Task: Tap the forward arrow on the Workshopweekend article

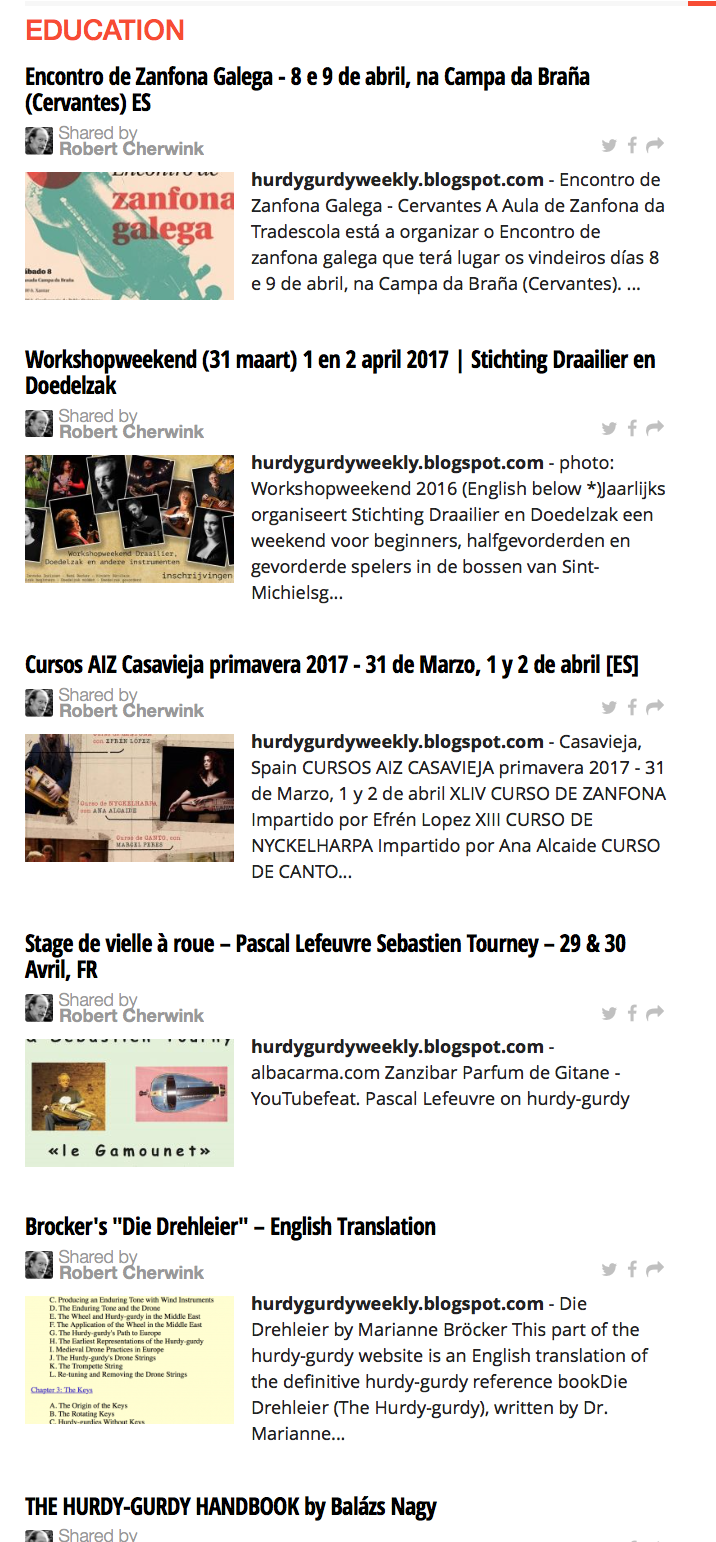Action: [x=655, y=429]
